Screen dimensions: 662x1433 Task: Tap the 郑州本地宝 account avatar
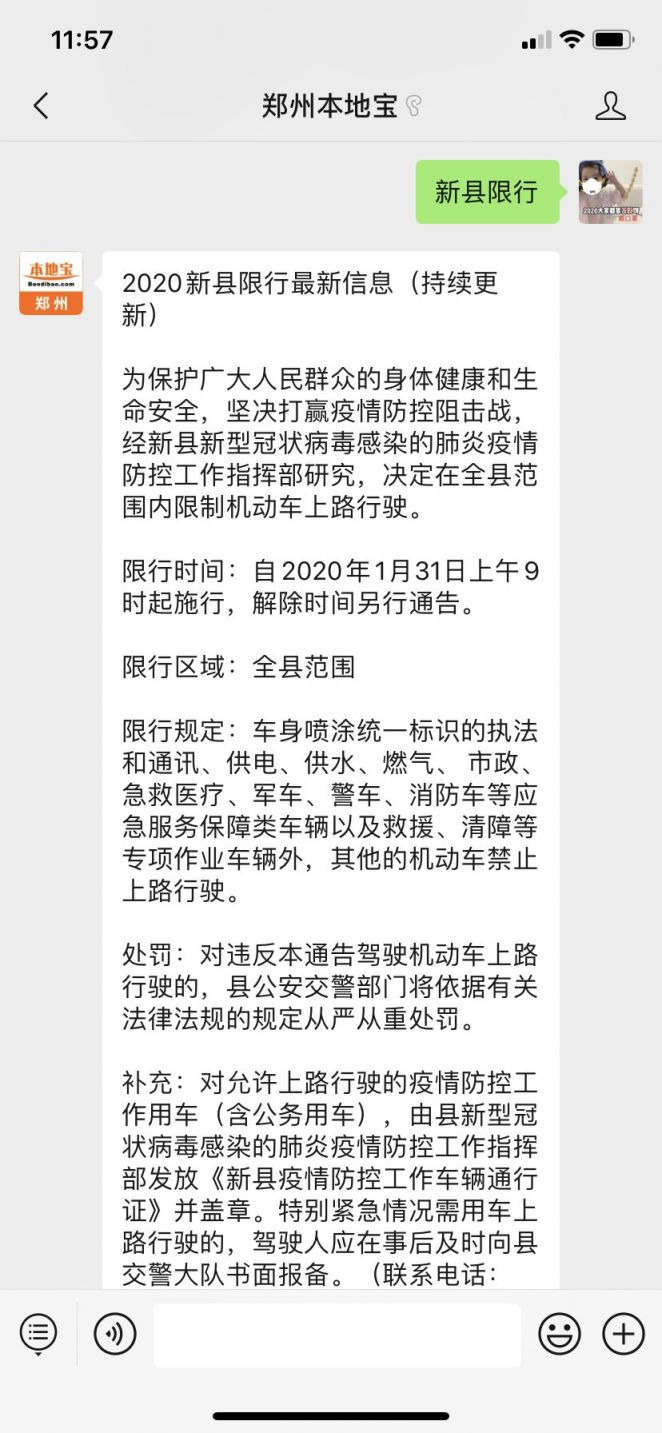tap(51, 283)
